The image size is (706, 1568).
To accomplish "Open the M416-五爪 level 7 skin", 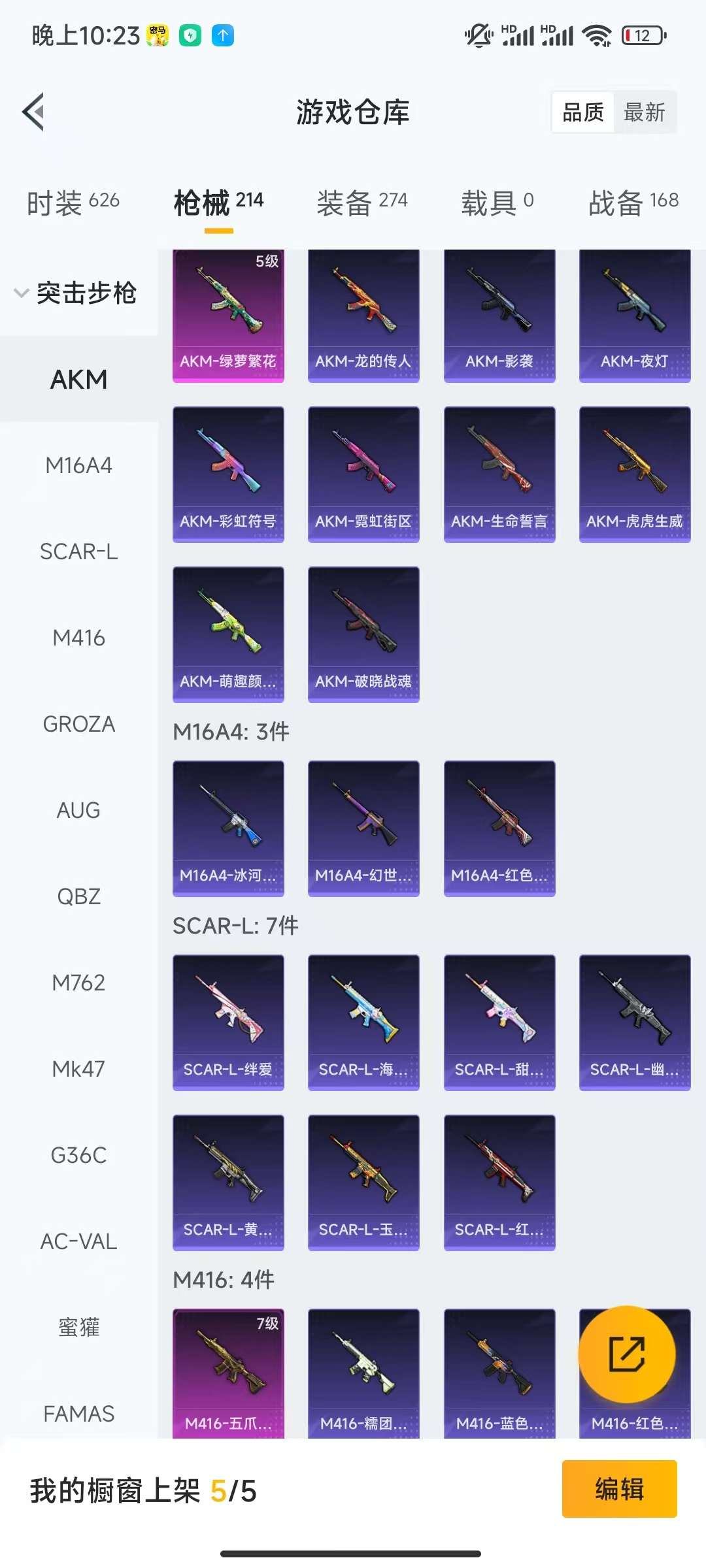I will 228,1372.
